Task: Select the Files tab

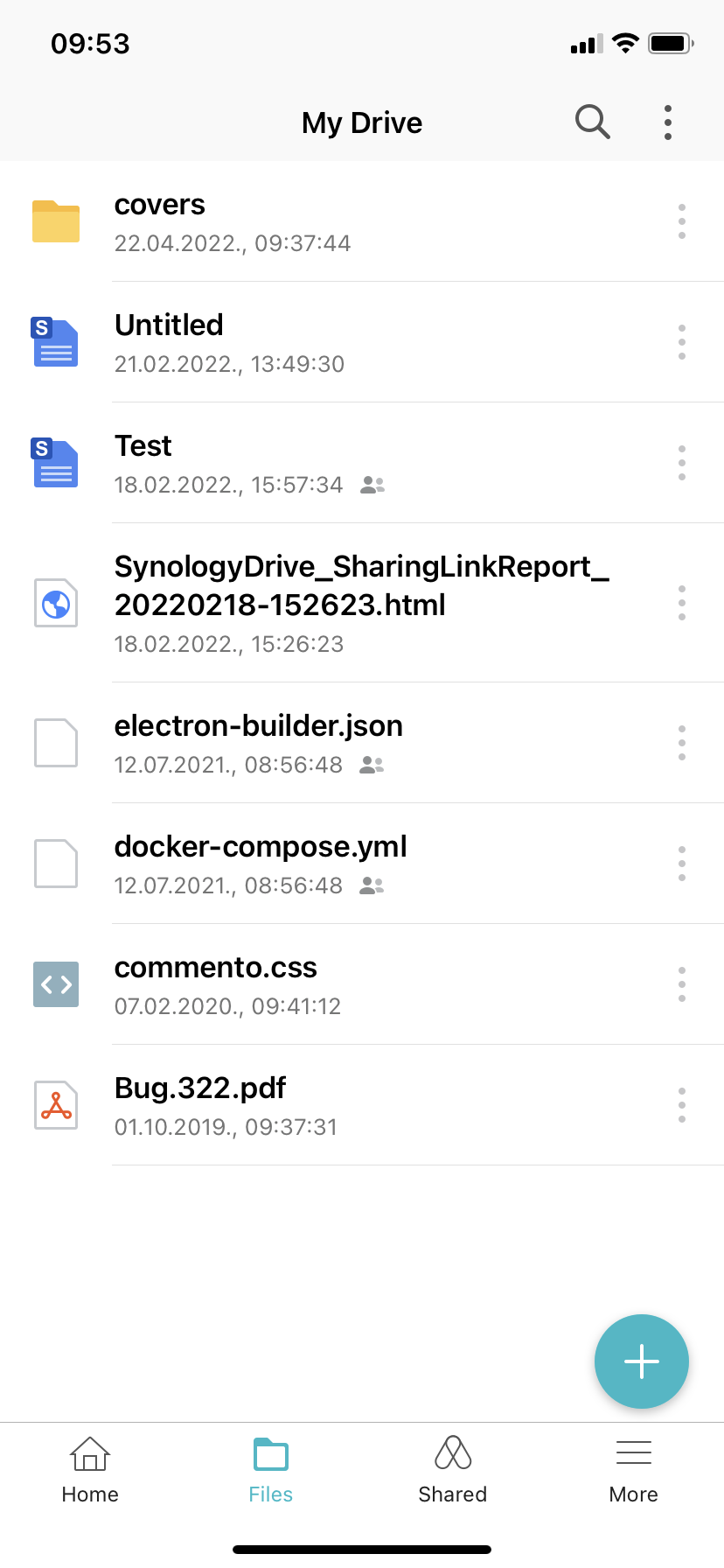Action: coord(271,1470)
